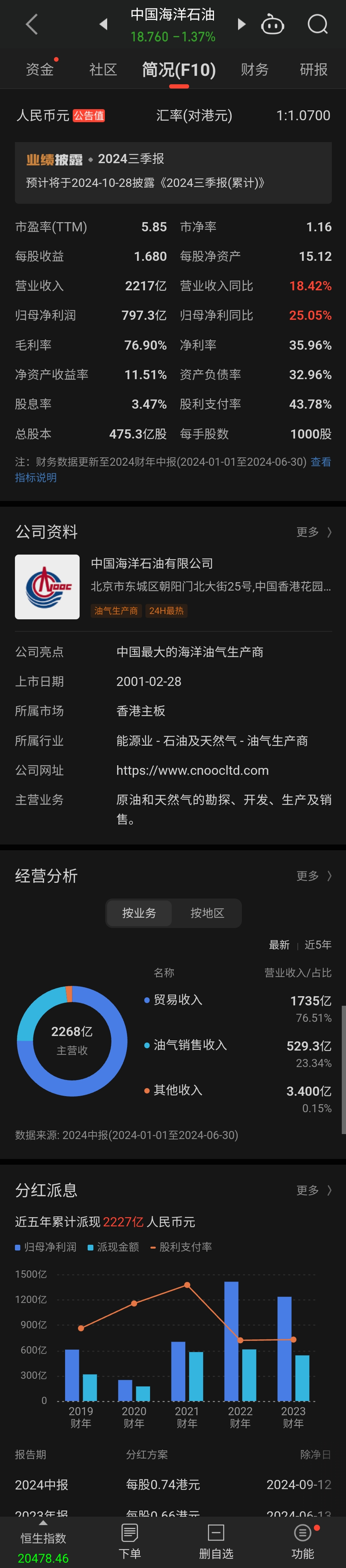Tap 更多 next to 经营分析
Image resolution: width=346 pixels, height=1568 pixels.
[313, 876]
